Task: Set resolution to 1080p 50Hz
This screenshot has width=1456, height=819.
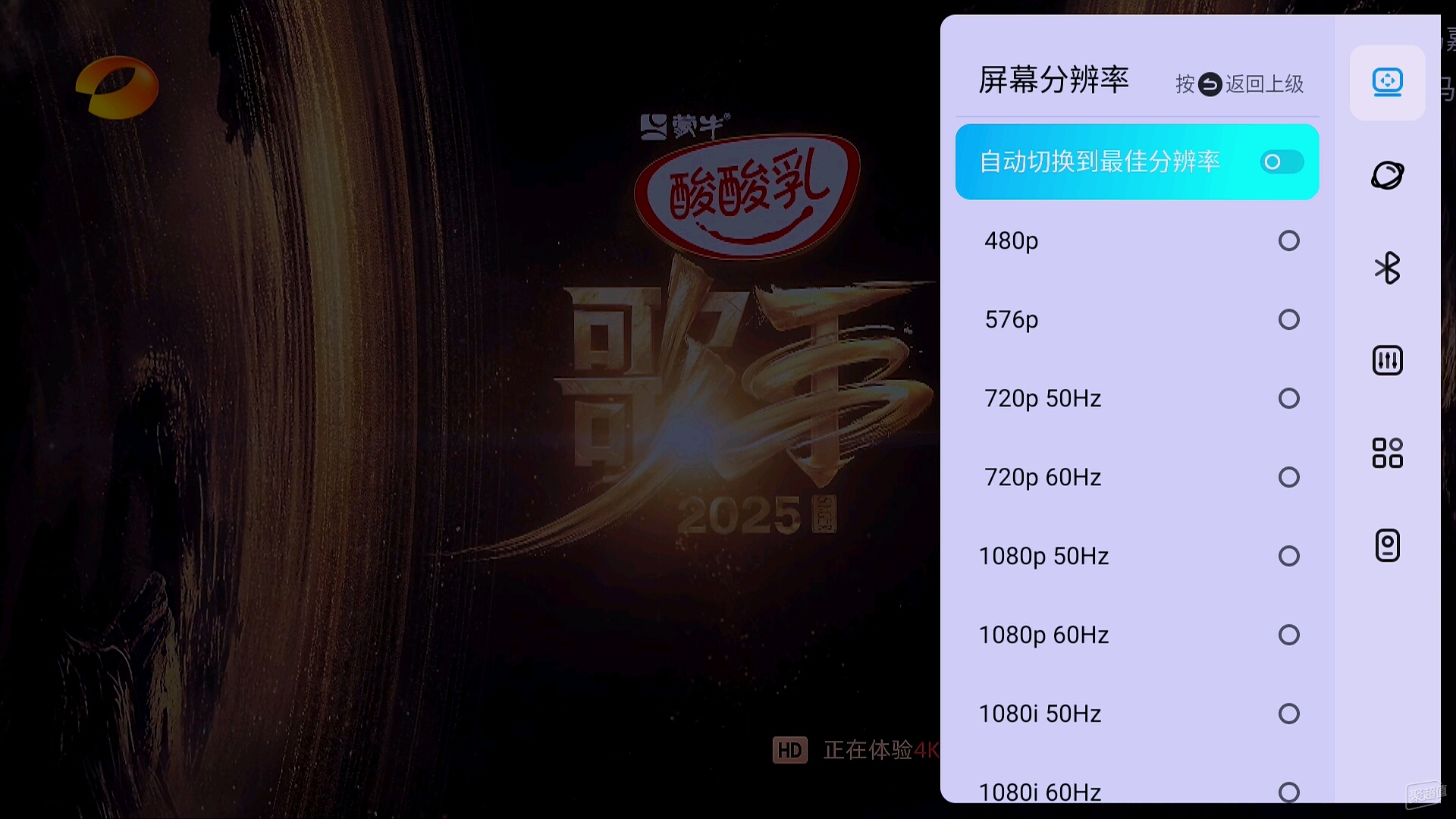Action: pyautogui.click(x=1288, y=557)
